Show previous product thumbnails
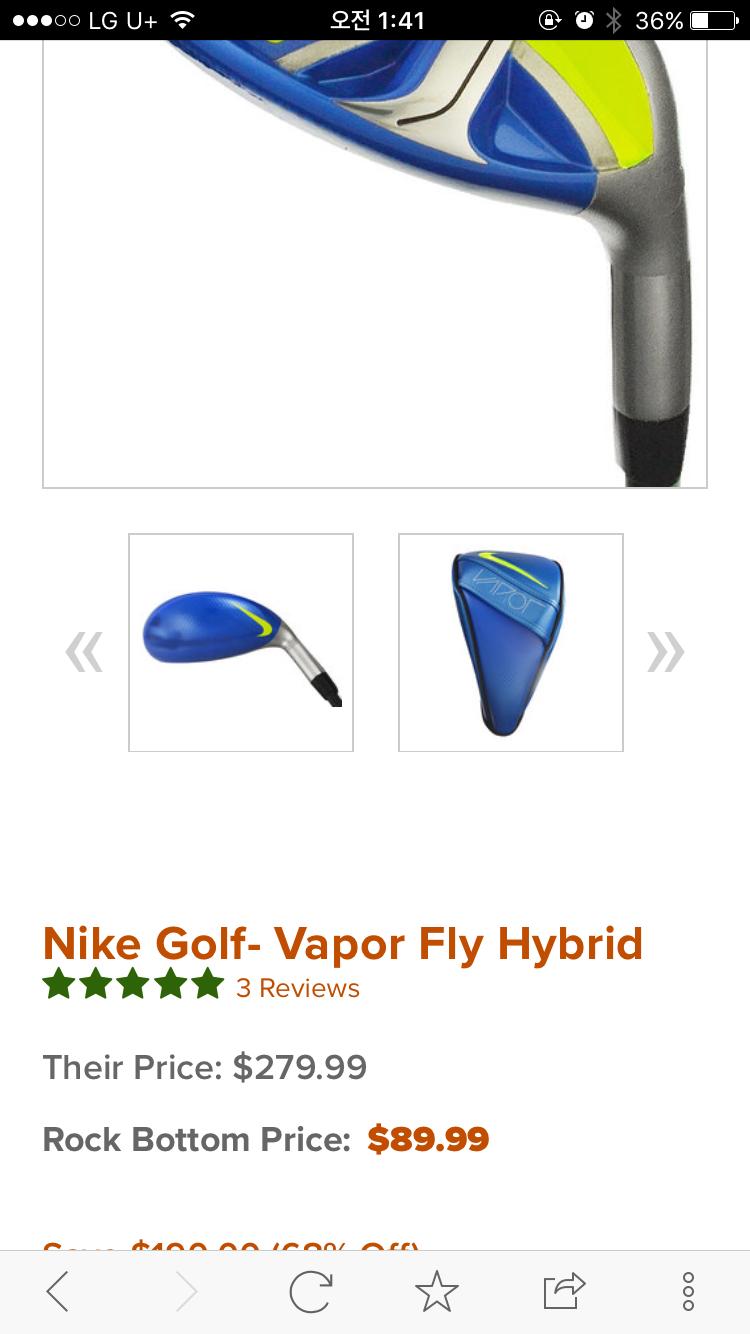The height and width of the screenshot is (1334, 750). click(x=84, y=653)
